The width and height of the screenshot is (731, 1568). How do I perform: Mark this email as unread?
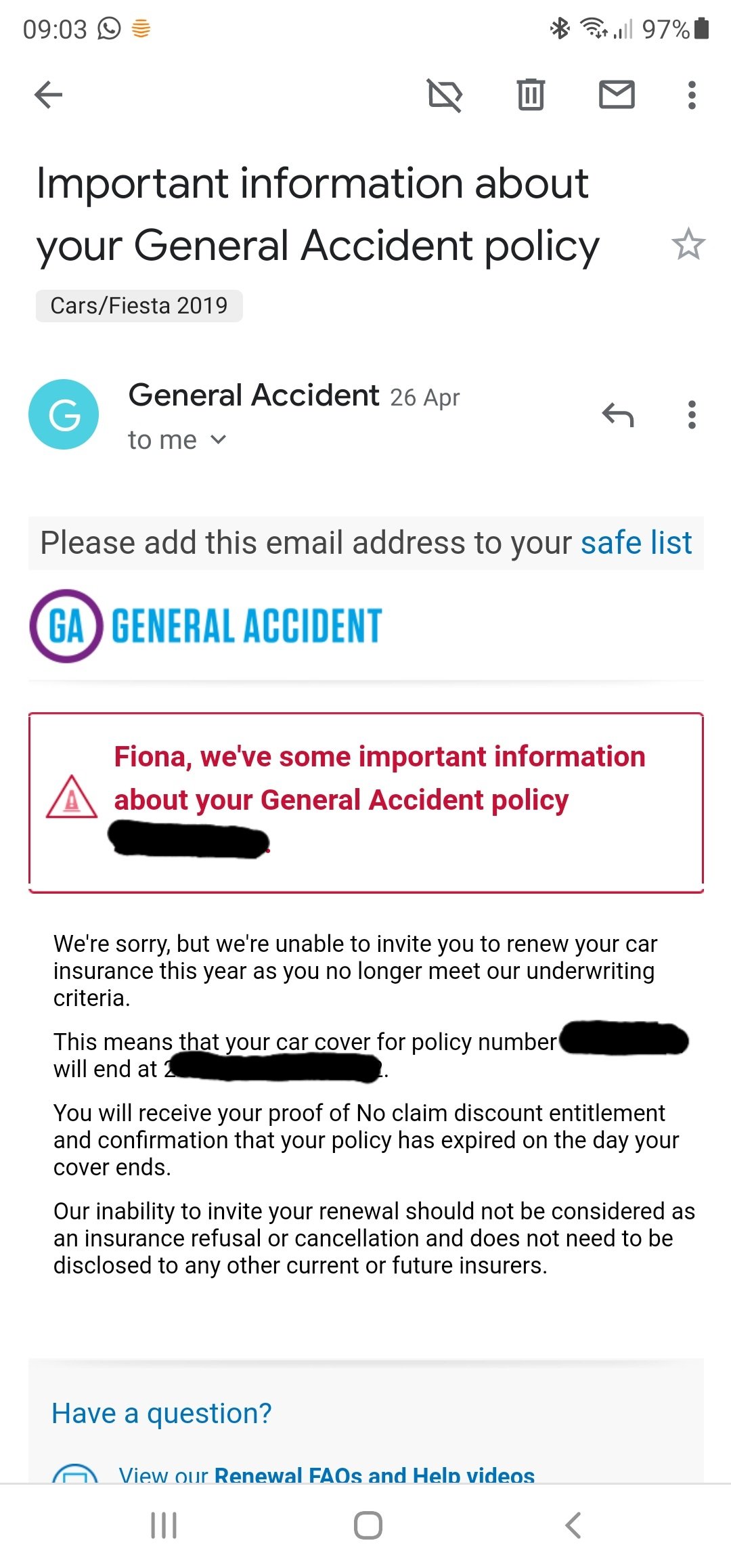[x=617, y=95]
